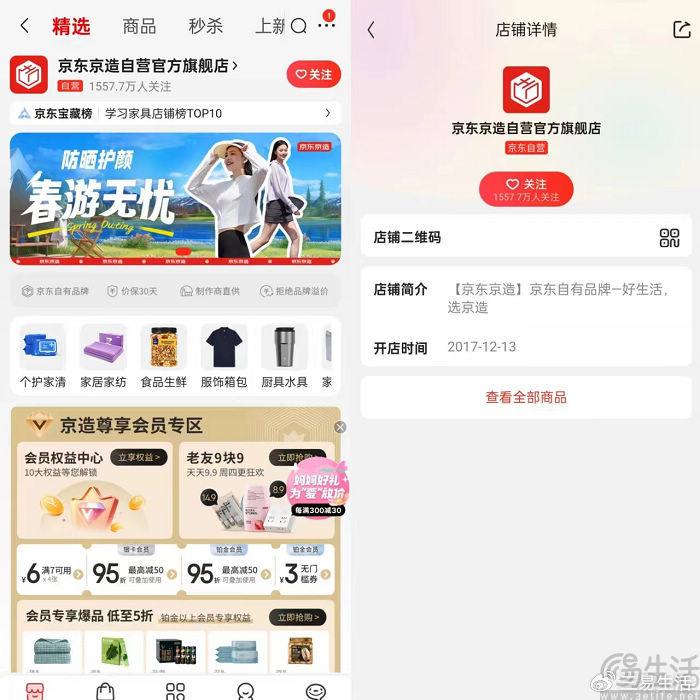Open 服饰箱包 category
The image size is (700, 700).
[x=223, y=355]
